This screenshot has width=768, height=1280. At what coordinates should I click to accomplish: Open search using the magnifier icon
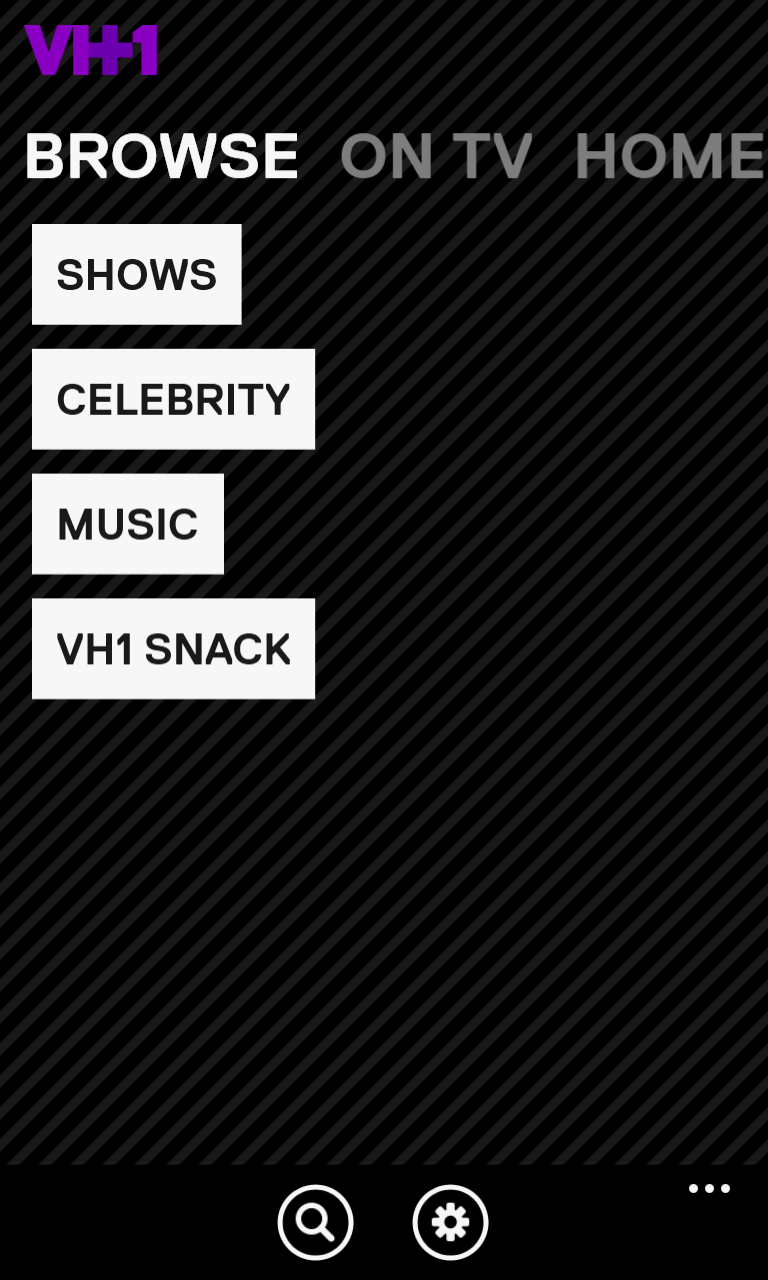[315, 1221]
